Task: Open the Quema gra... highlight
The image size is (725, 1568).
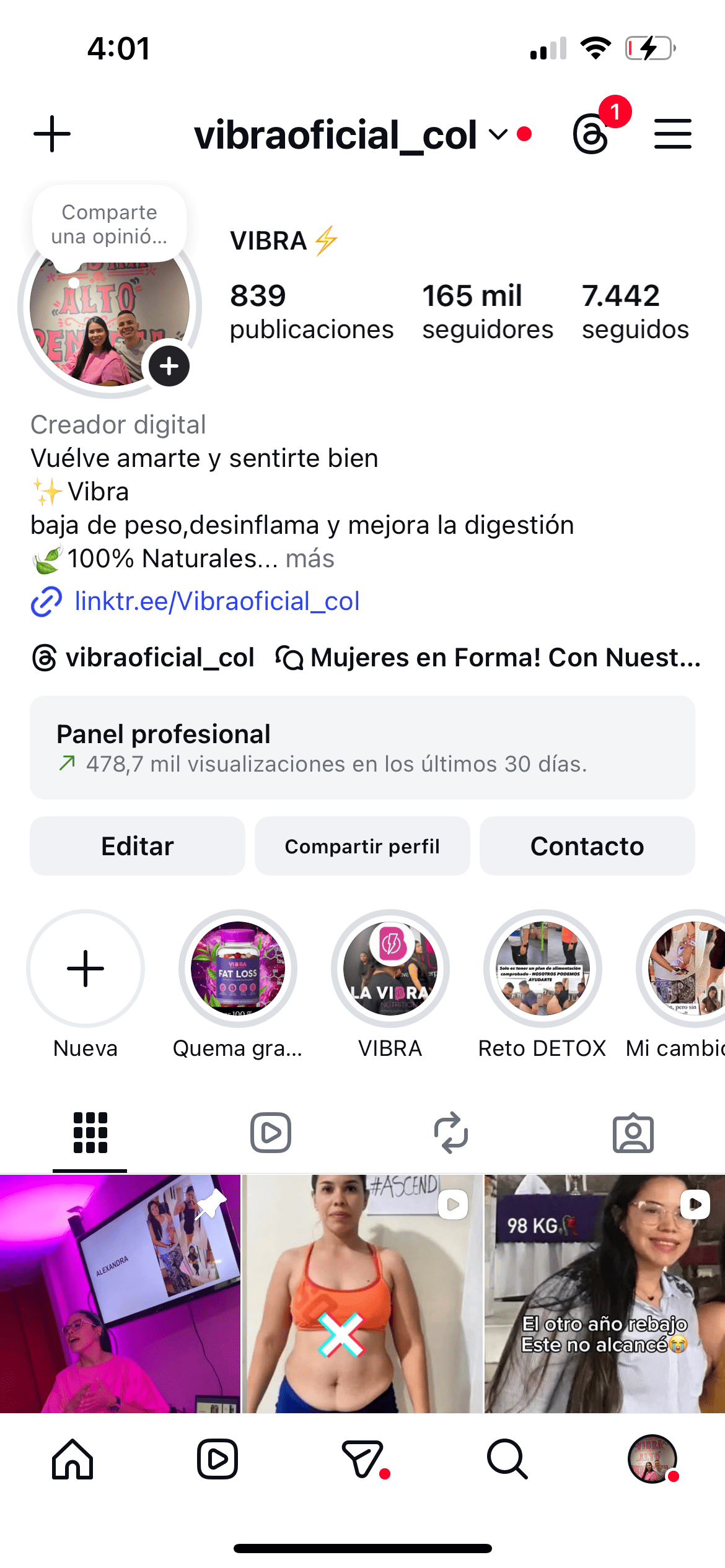Action: click(238, 969)
